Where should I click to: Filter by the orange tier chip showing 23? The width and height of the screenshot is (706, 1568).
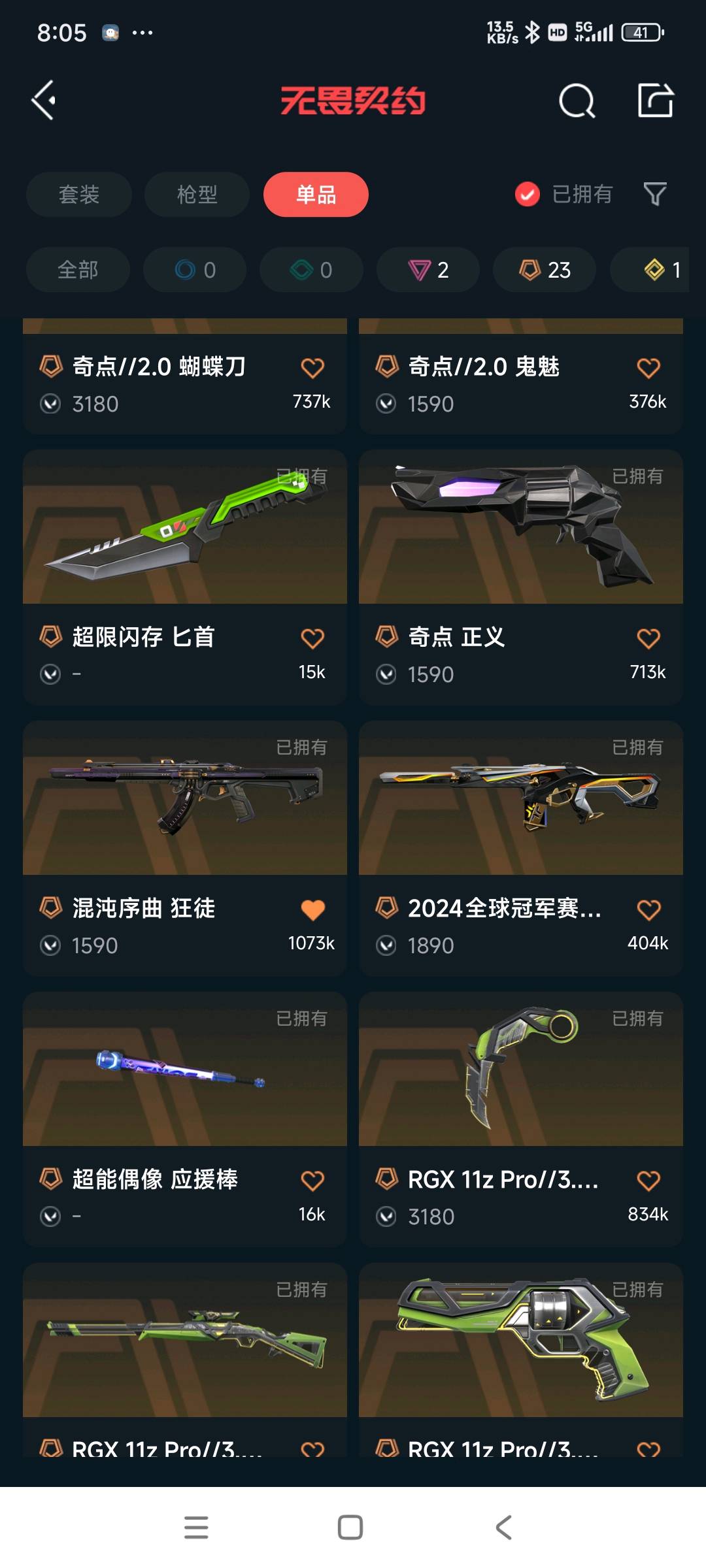click(545, 270)
